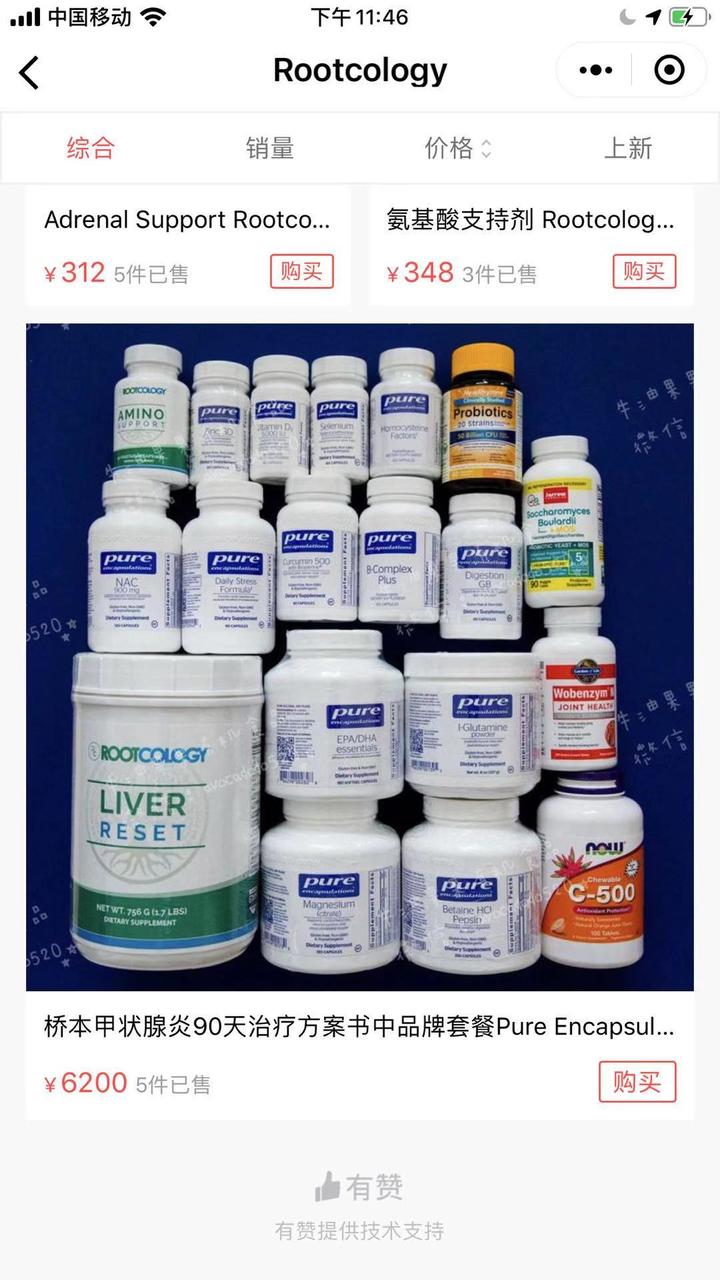Screen dimensions: 720x1280
Task: Switch to the 上新 tab
Action: pos(628,149)
